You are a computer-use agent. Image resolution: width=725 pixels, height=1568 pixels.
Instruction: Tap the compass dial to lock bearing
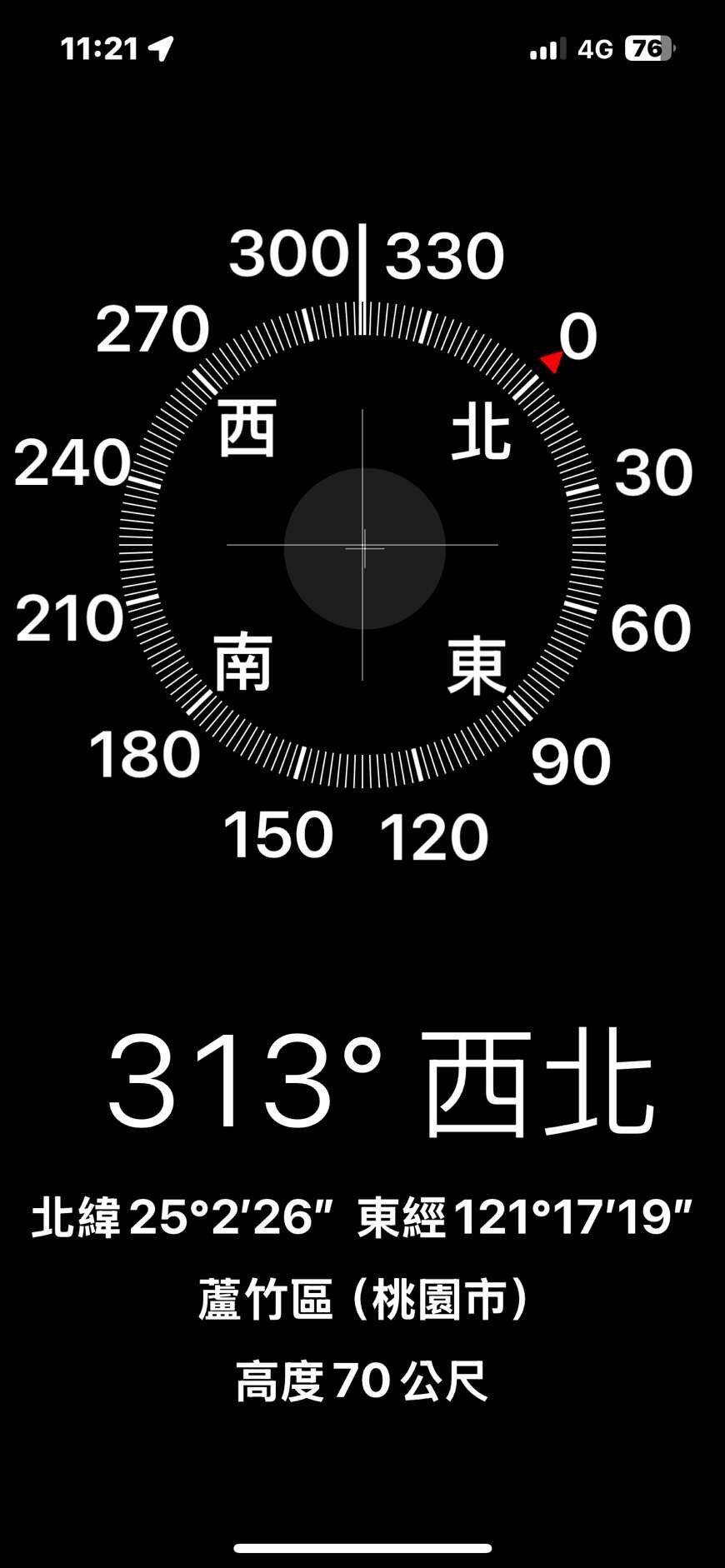362,546
